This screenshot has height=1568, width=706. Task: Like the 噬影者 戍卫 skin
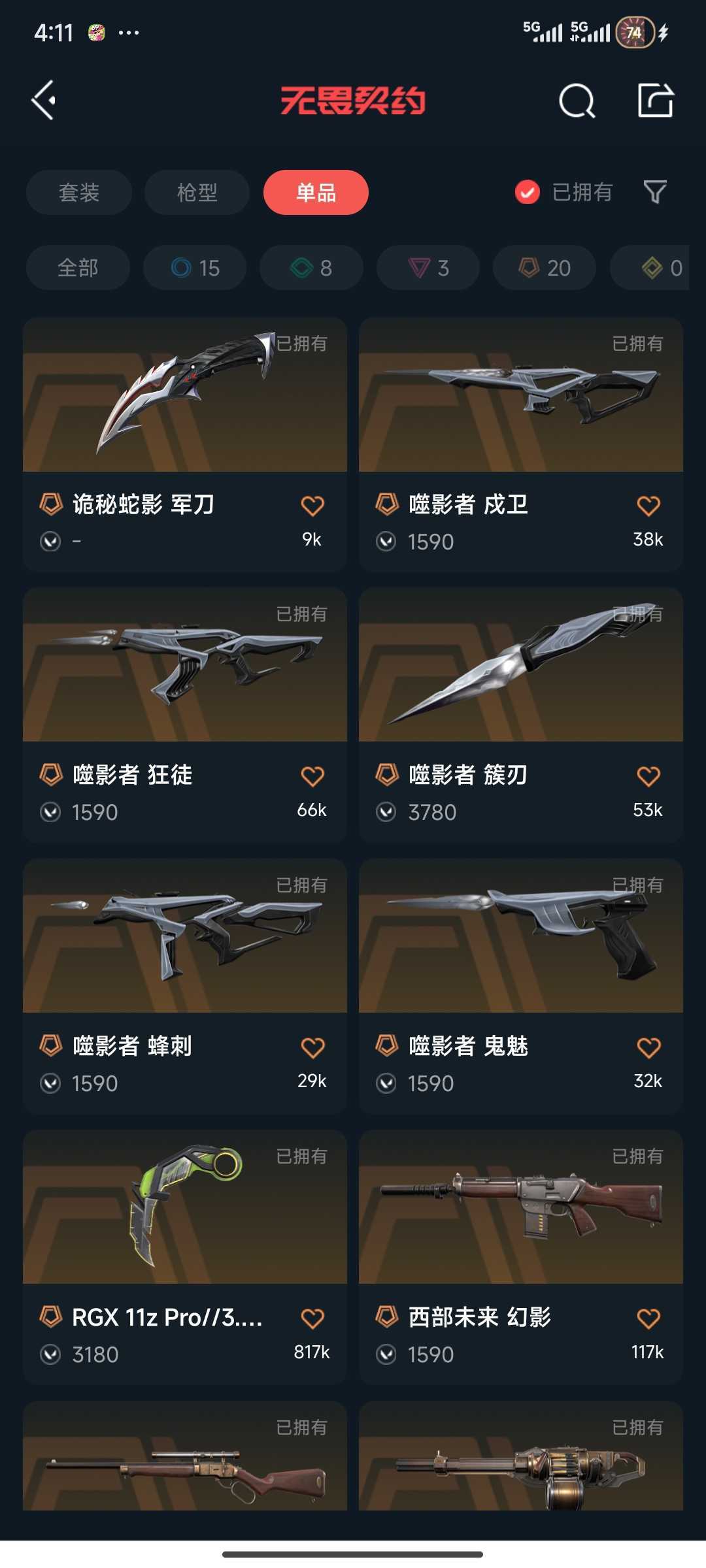(x=648, y=506)
